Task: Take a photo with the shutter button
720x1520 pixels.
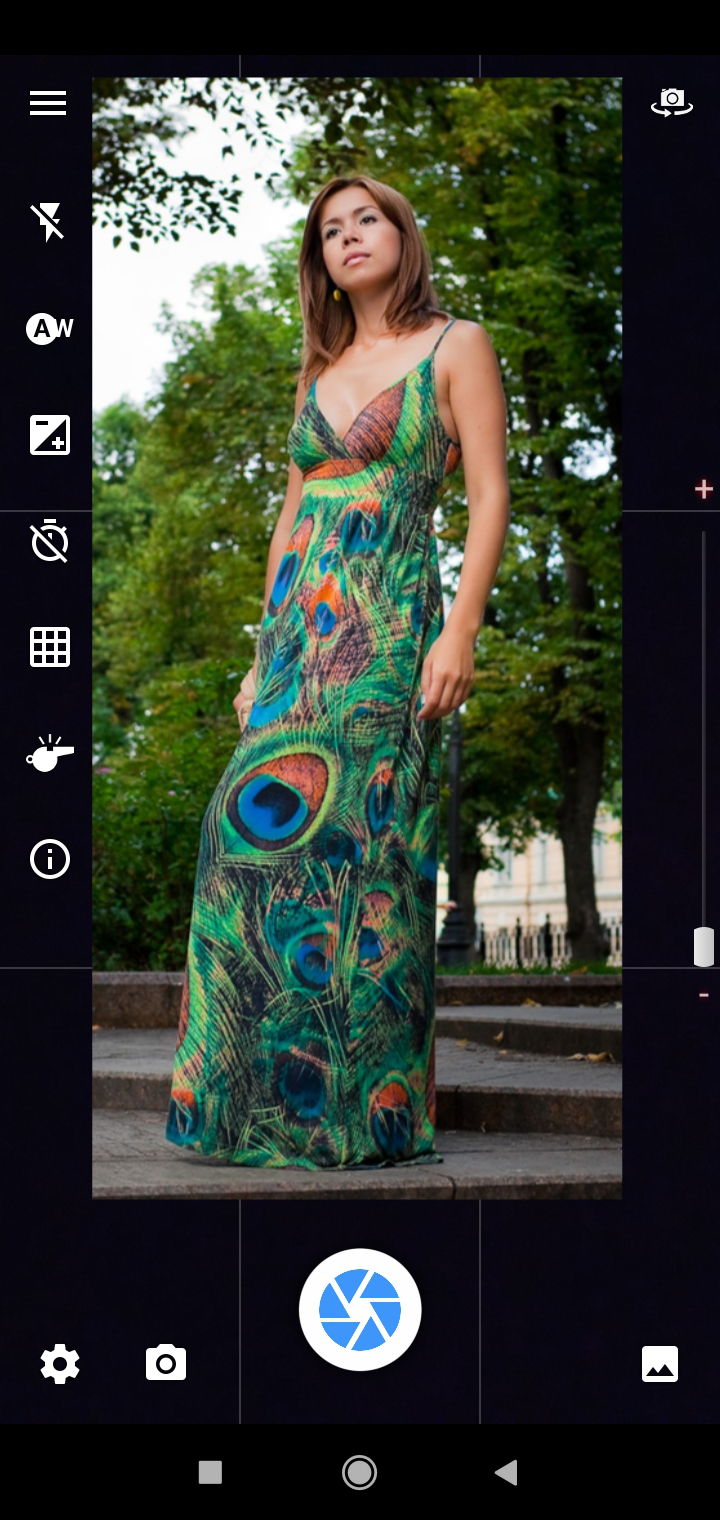Action: pos(360,1310)
